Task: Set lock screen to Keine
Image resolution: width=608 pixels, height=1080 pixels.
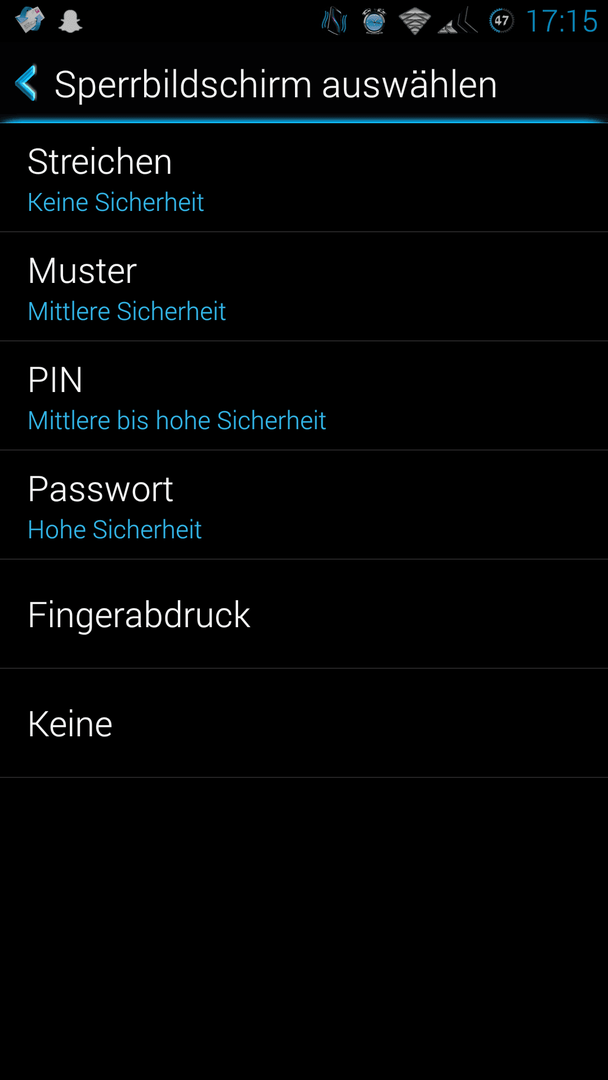Action: coord(304,723)
